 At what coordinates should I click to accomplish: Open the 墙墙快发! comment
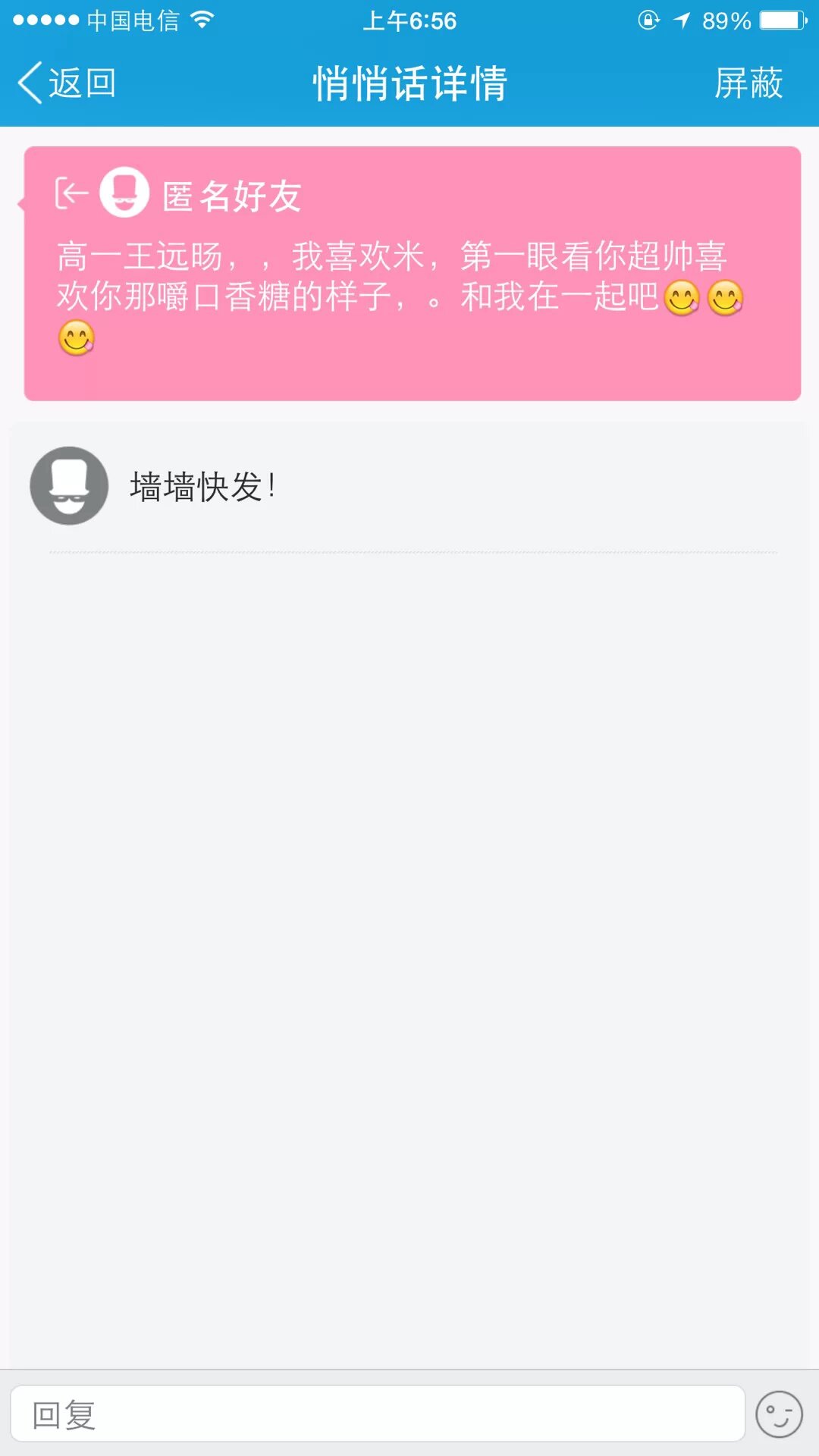(x=202, y=487)
